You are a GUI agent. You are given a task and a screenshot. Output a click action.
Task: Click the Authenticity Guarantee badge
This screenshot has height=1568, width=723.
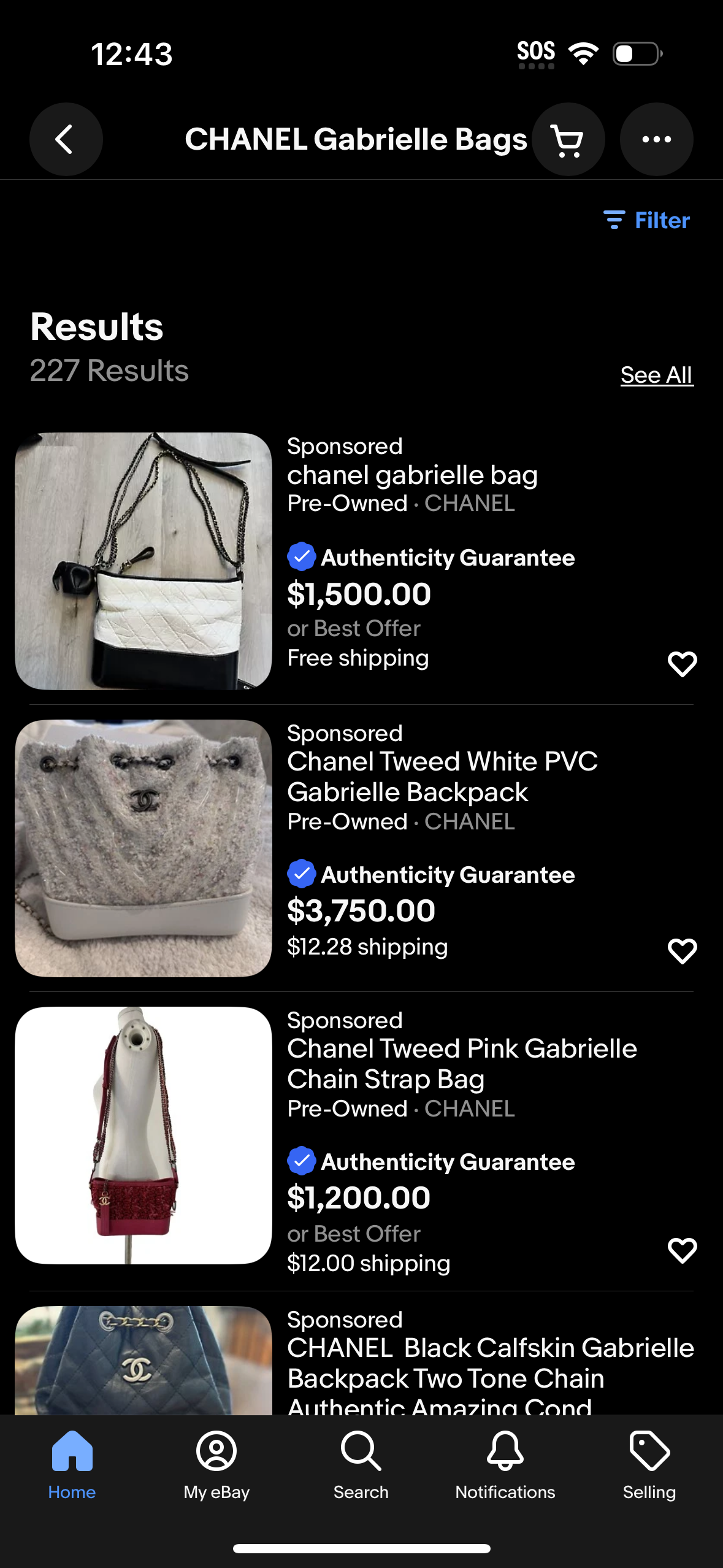[301, 556]
